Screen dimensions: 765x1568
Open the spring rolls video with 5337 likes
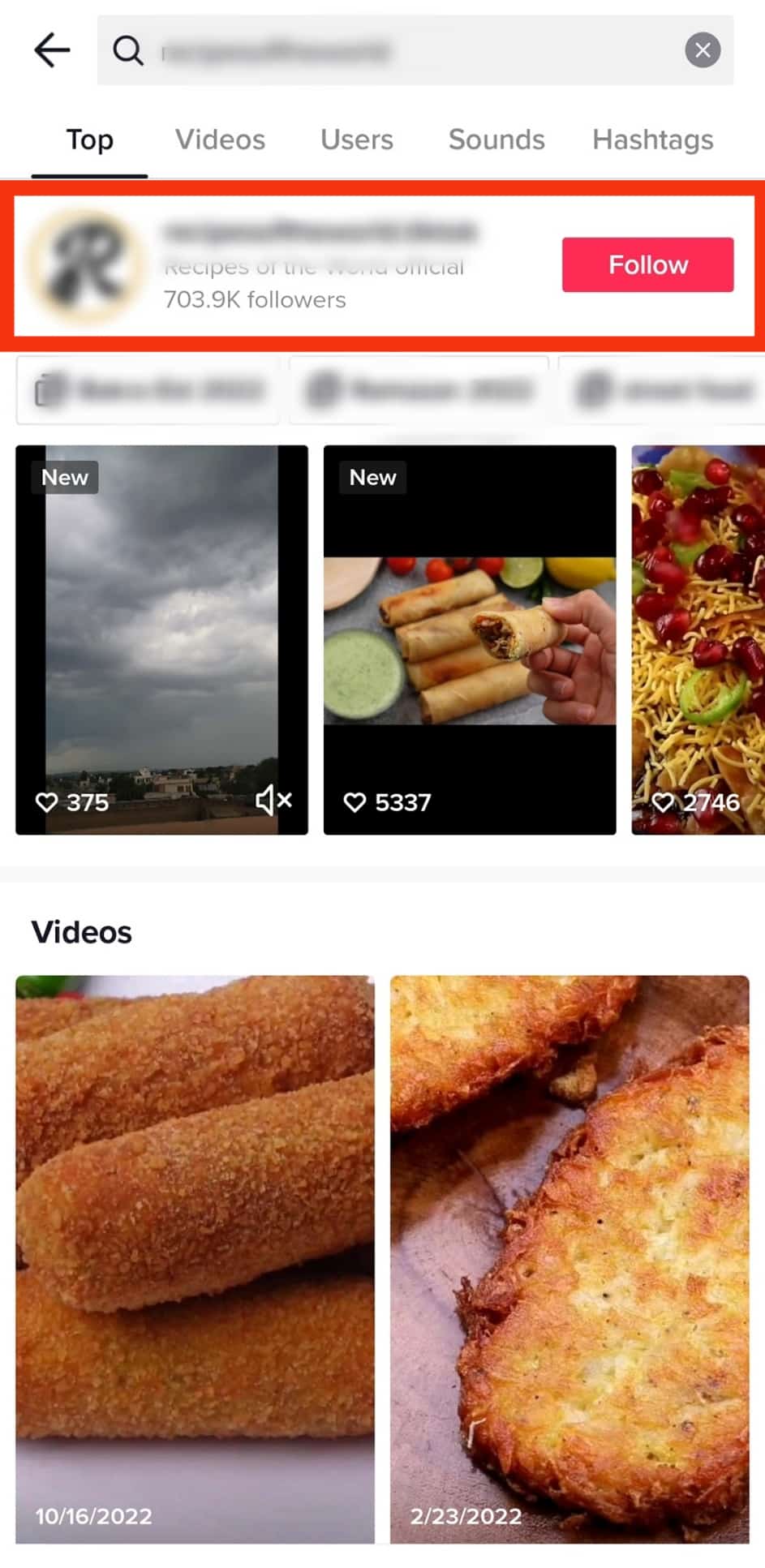pos(469,639)
